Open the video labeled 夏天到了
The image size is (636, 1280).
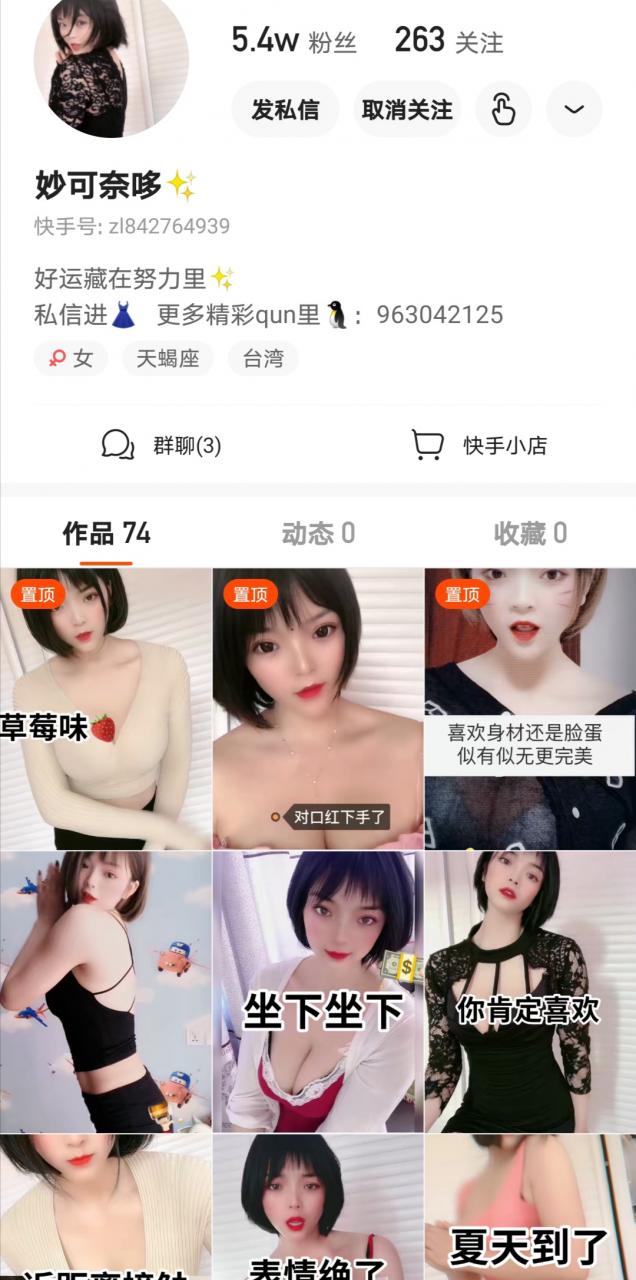coord(530,1208)
